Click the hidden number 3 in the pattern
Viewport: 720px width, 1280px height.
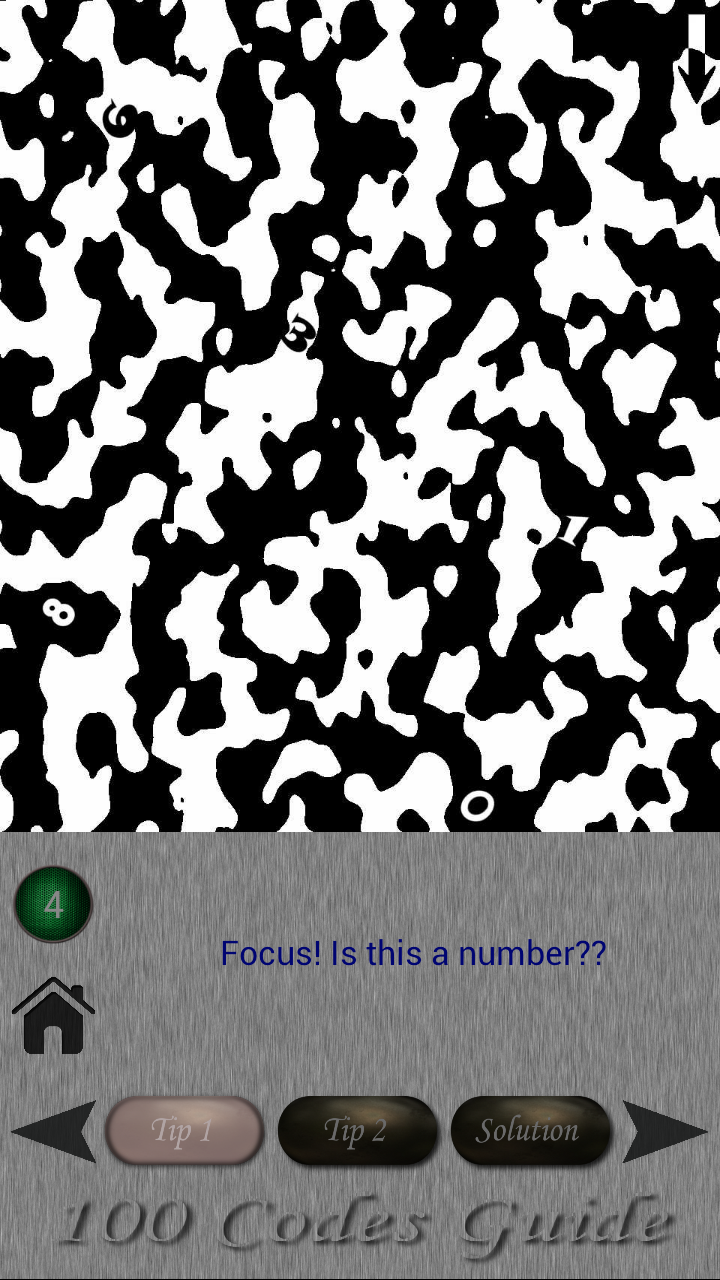[297, 333]
